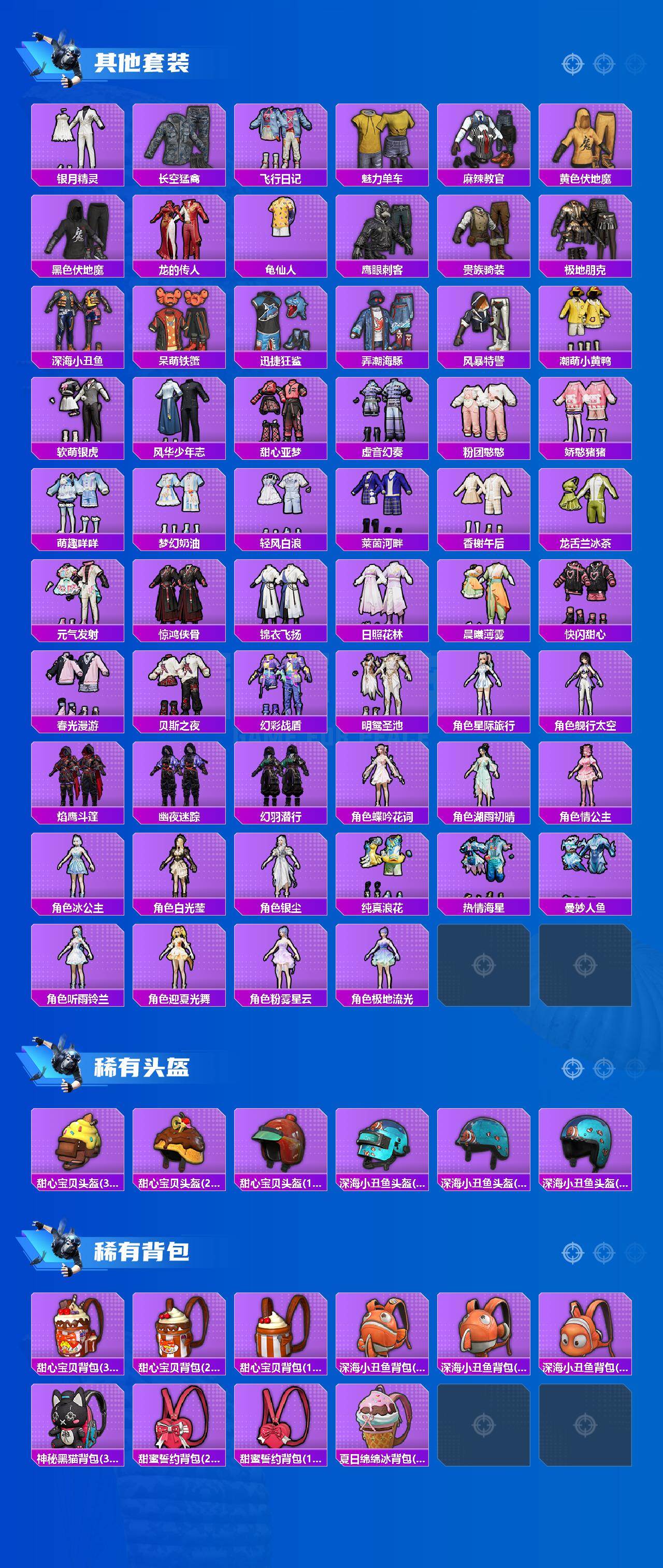Select the 焰鹰斗篷 cloak set

[x=78, y=779]
